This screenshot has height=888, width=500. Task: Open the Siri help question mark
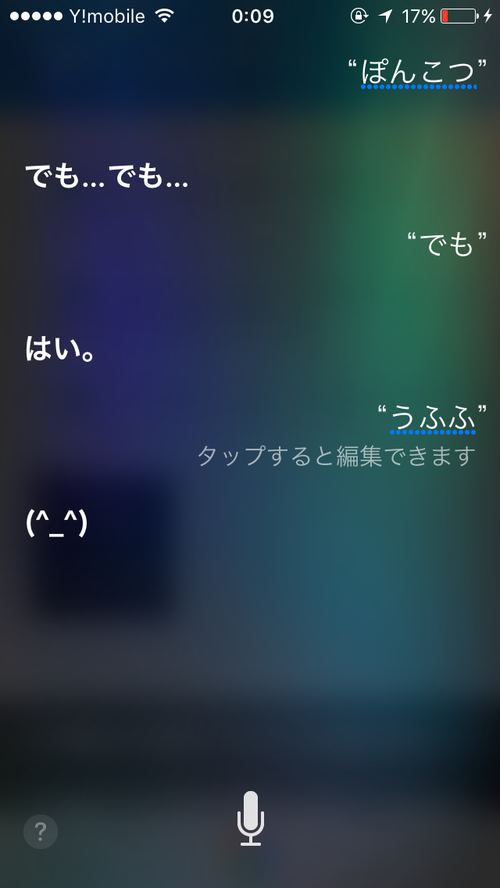coord(40,831)
